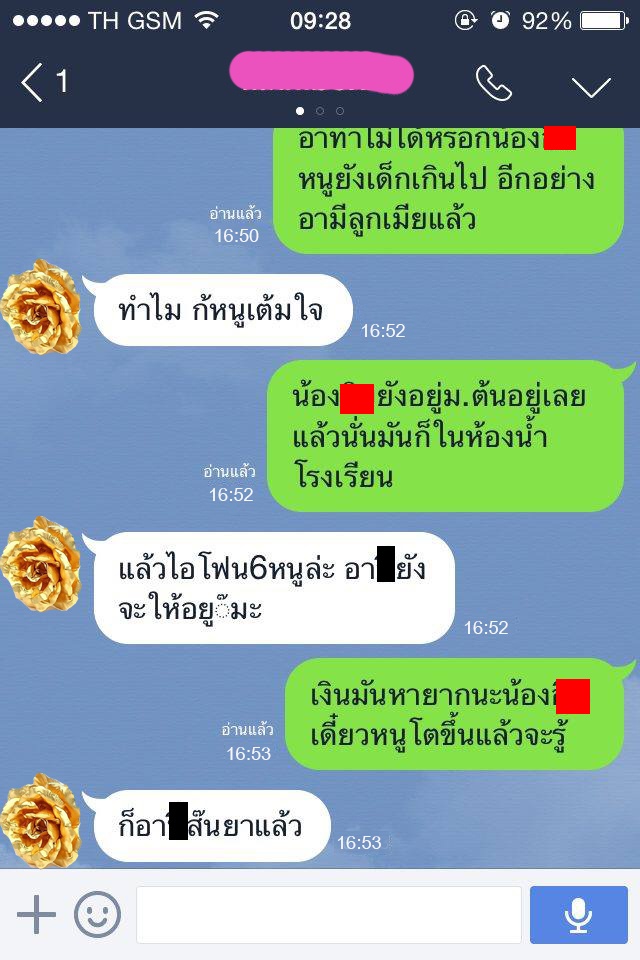The width and height of the screenshot is (640, 960).
Task: Open the emoji and sticker picker
Action: coord(98,914)
